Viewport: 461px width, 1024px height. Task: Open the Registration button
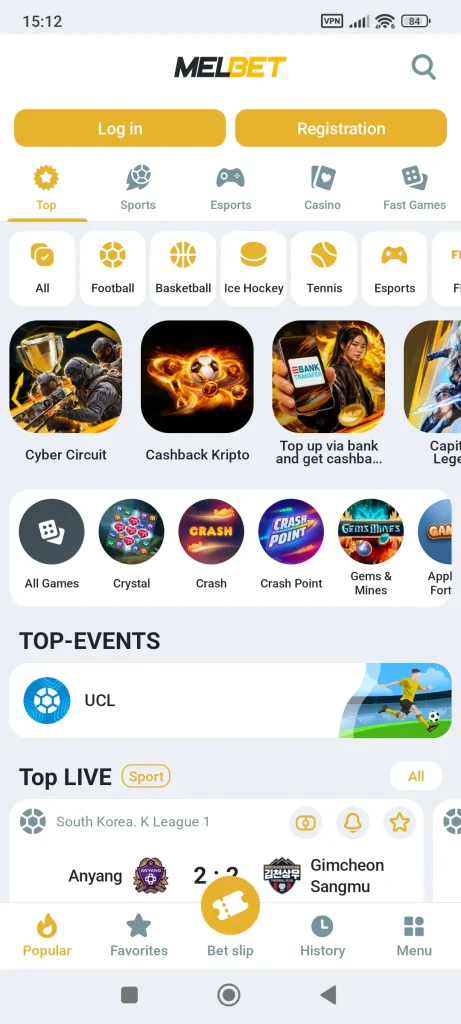[341, 128]
